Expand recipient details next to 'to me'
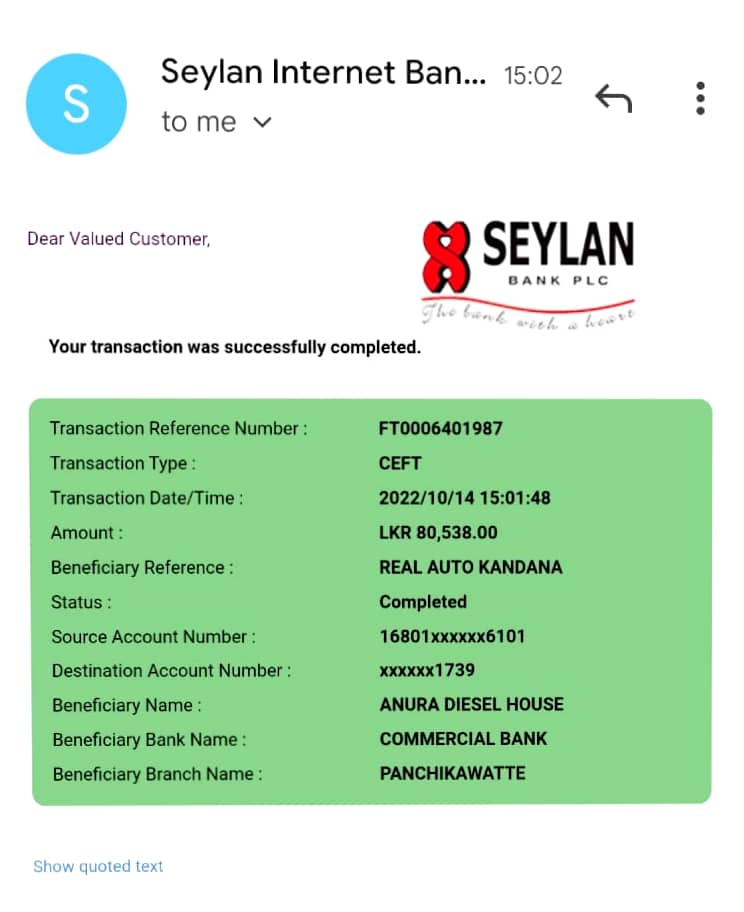 tap(262, 123)
